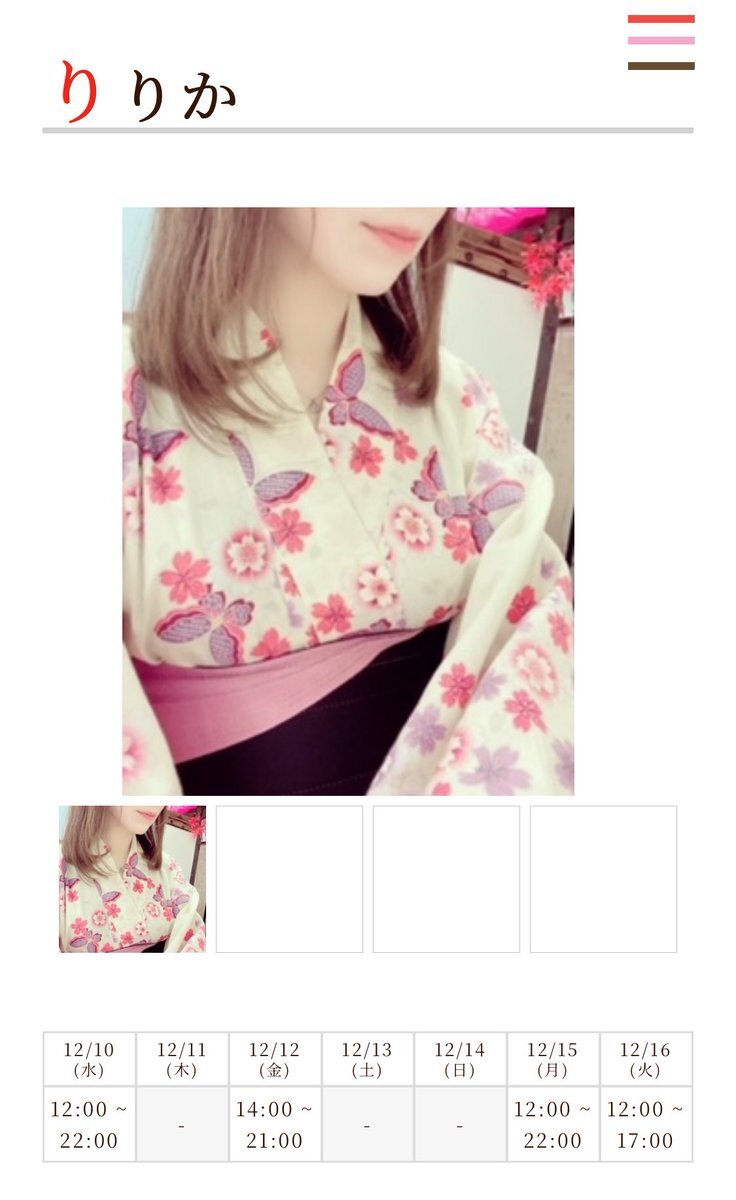This screenshot has height=1200, width=736.
Task: Open the three-line hamburger menu
Action: pos(661,42)
